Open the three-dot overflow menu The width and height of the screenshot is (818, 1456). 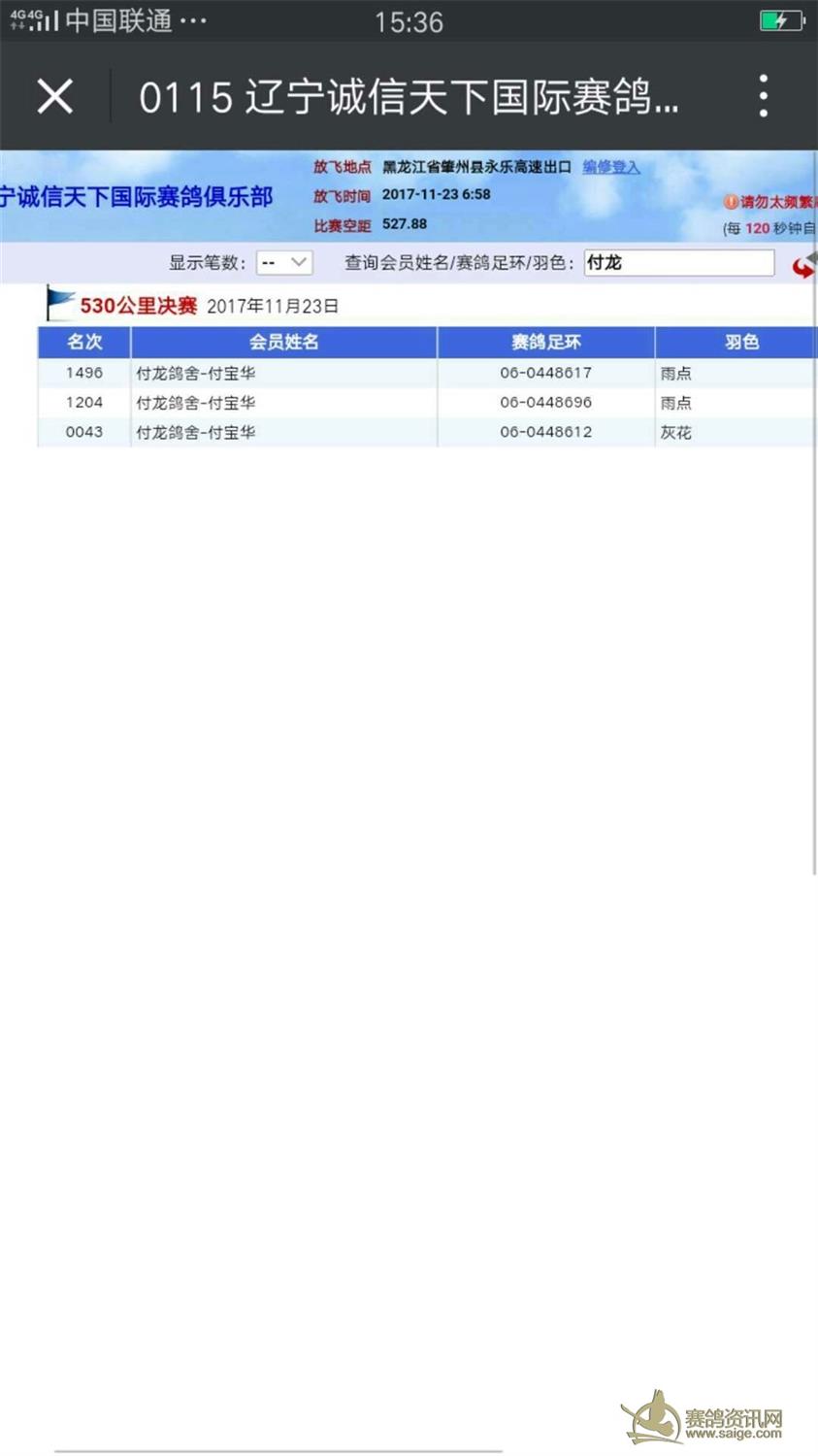point(764,96)
